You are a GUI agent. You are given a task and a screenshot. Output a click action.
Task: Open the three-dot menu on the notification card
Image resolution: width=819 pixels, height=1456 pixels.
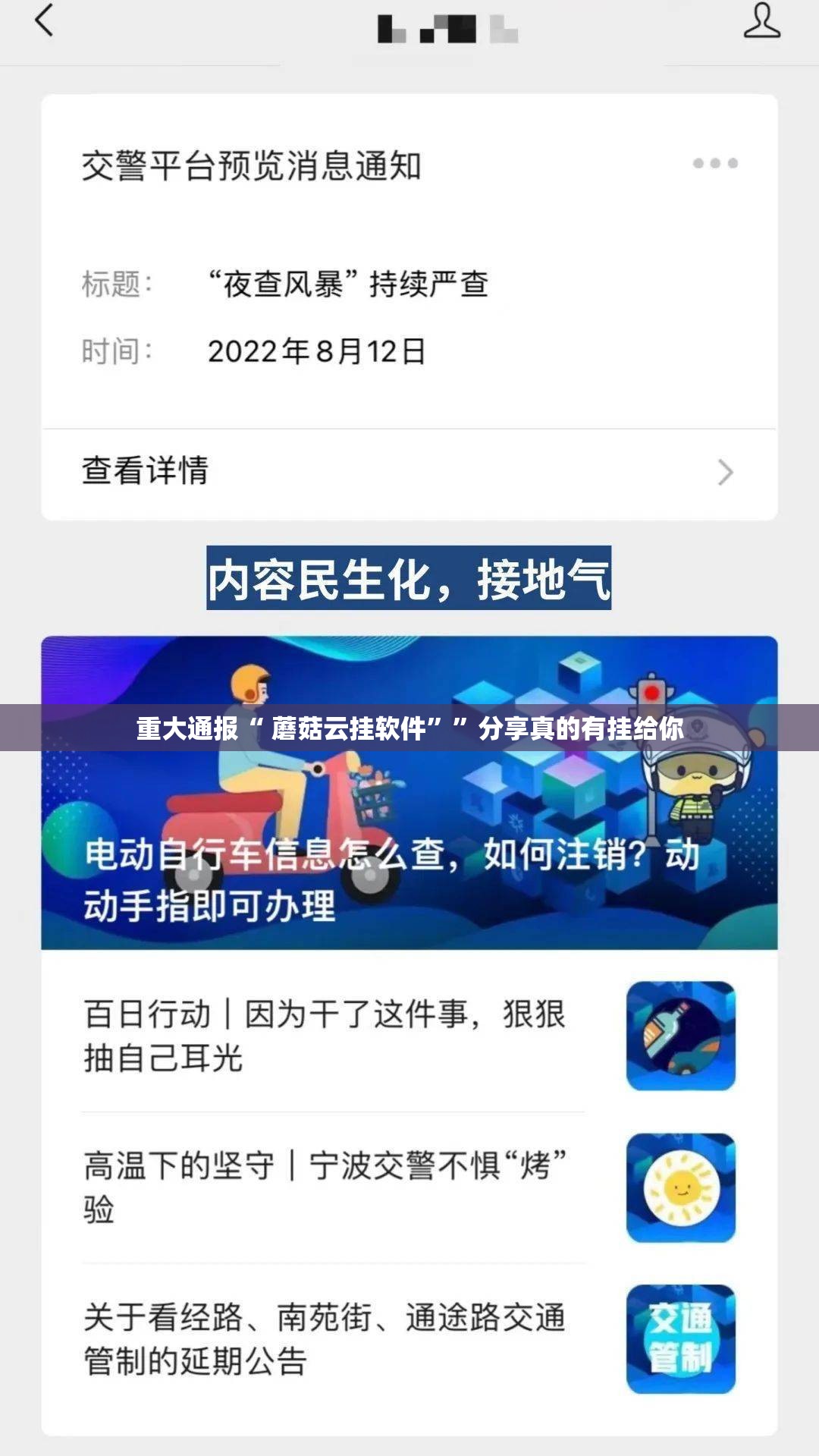[x=714, y=163]
